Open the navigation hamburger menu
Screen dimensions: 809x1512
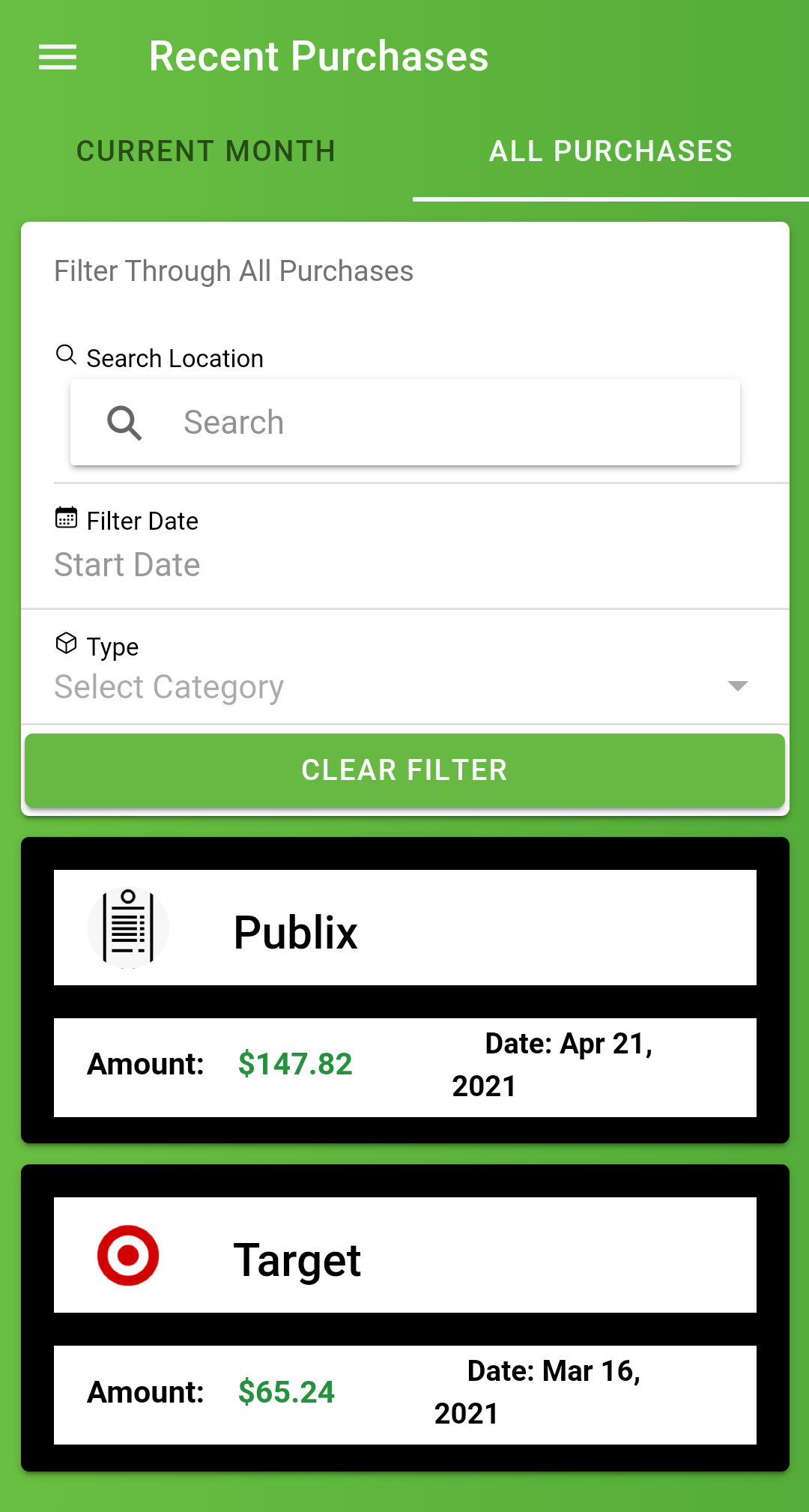[x=57, y=57]
